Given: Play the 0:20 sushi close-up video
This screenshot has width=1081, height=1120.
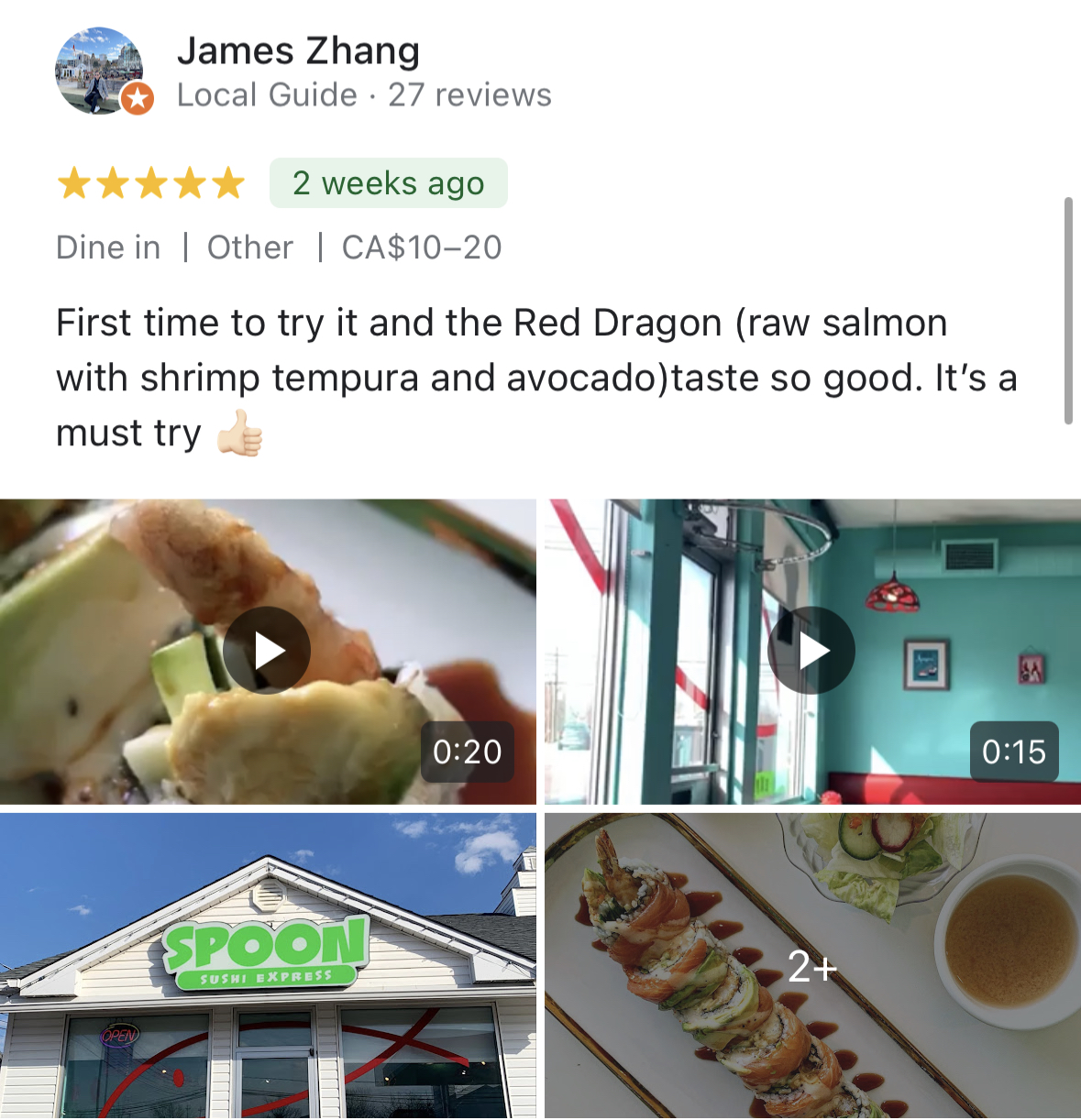Looking at the screenshot, I should (x=267, y=651).
